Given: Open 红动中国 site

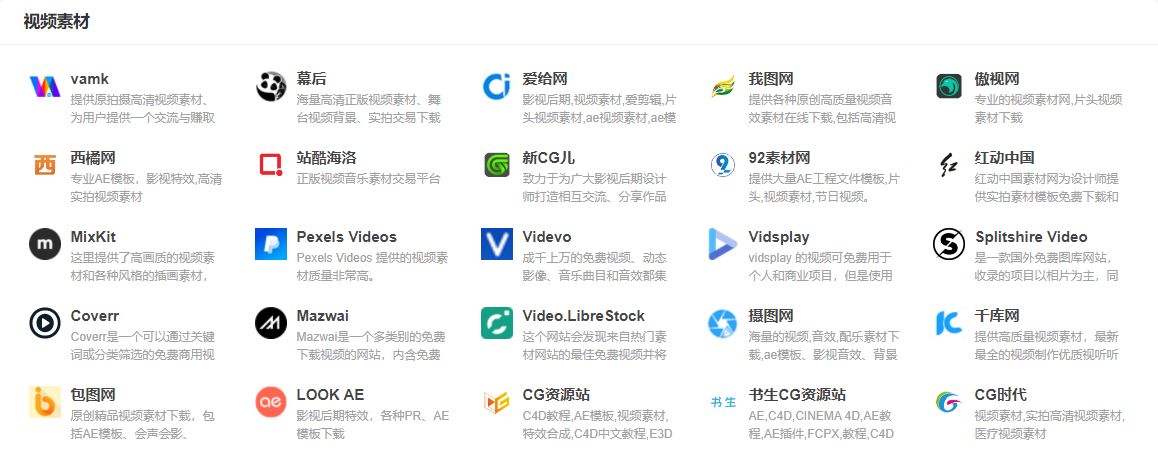Looking at the screenshot, I should (x=1004, y=158).
